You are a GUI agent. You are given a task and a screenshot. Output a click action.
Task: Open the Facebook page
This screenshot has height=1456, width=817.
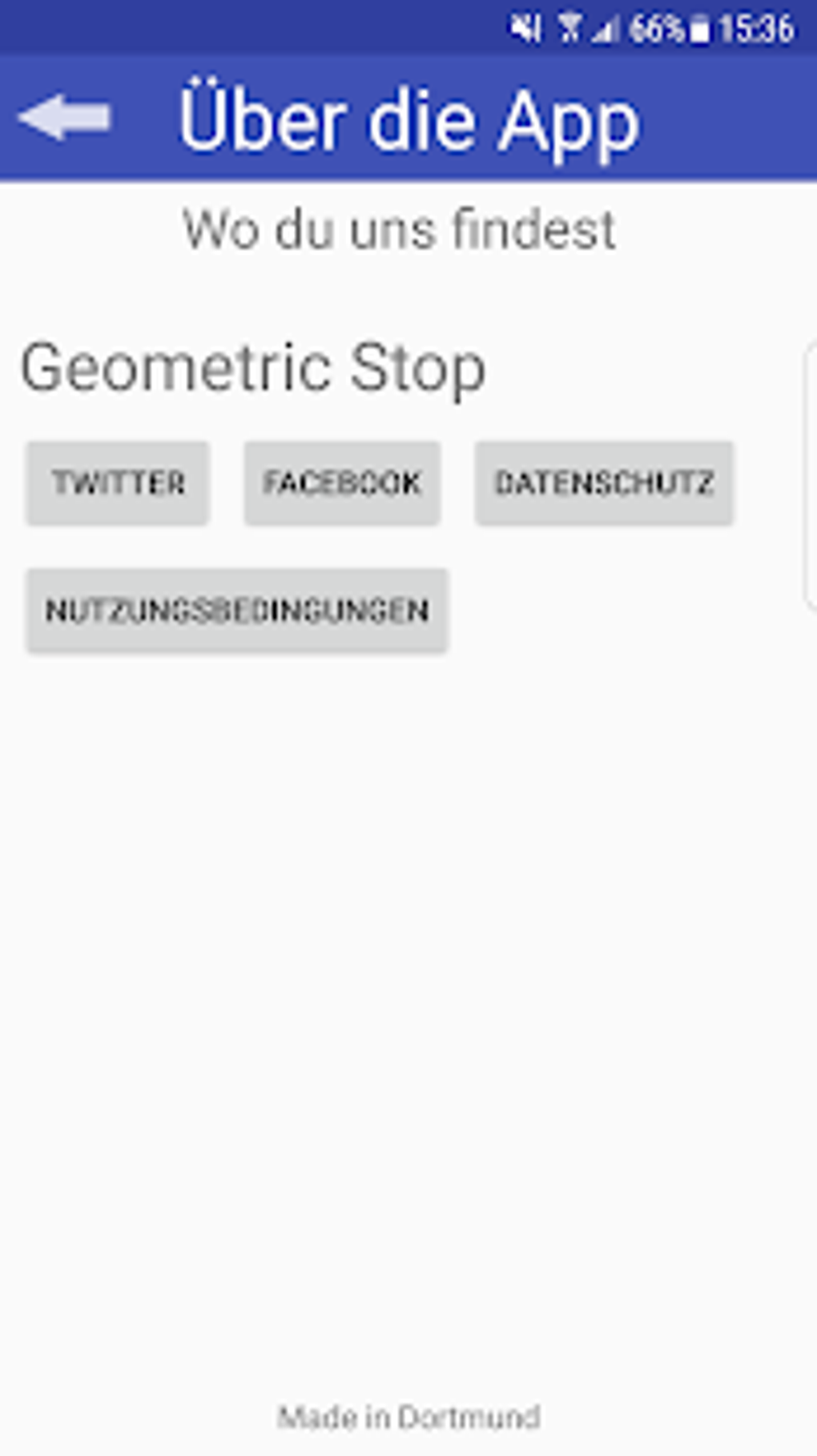coord(342,483)
